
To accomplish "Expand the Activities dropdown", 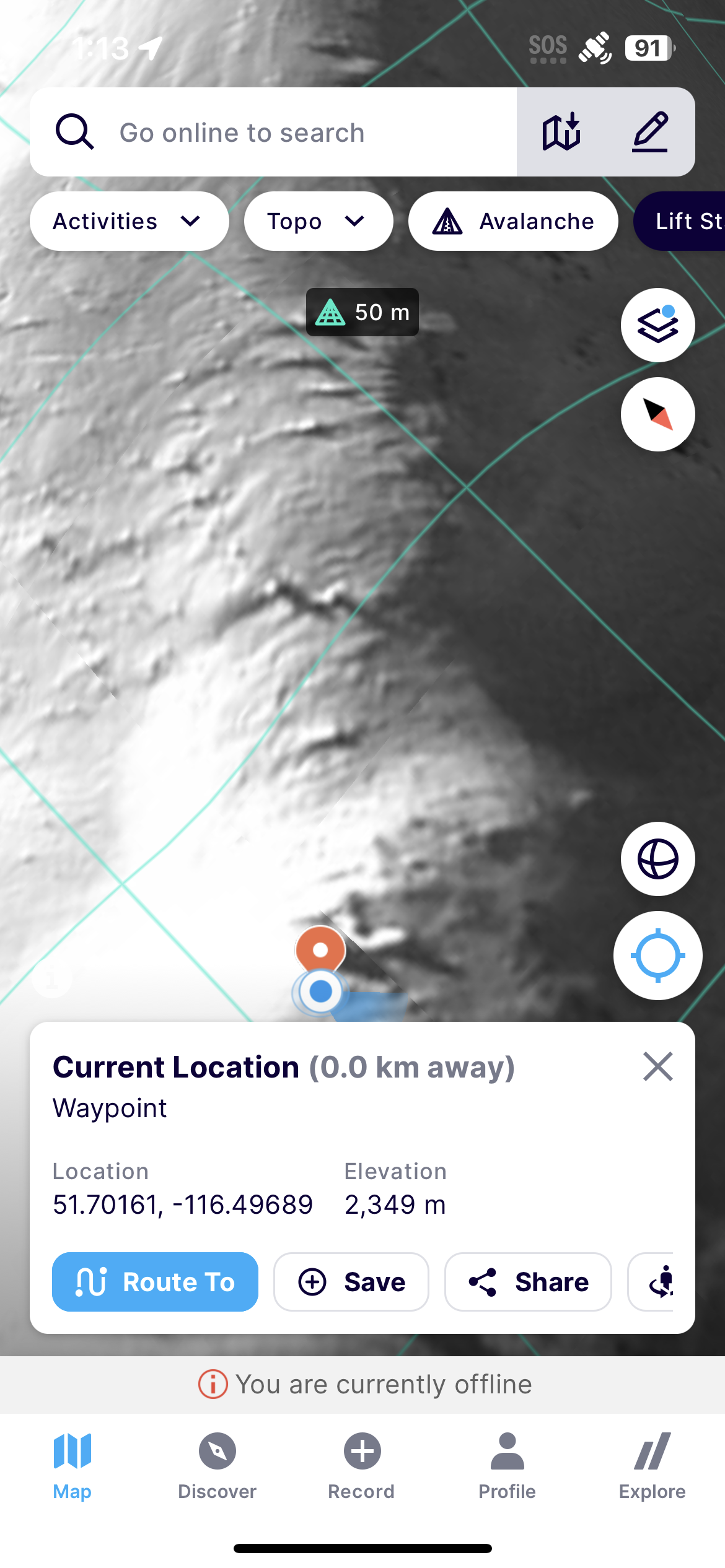I will tap(129, 221).
